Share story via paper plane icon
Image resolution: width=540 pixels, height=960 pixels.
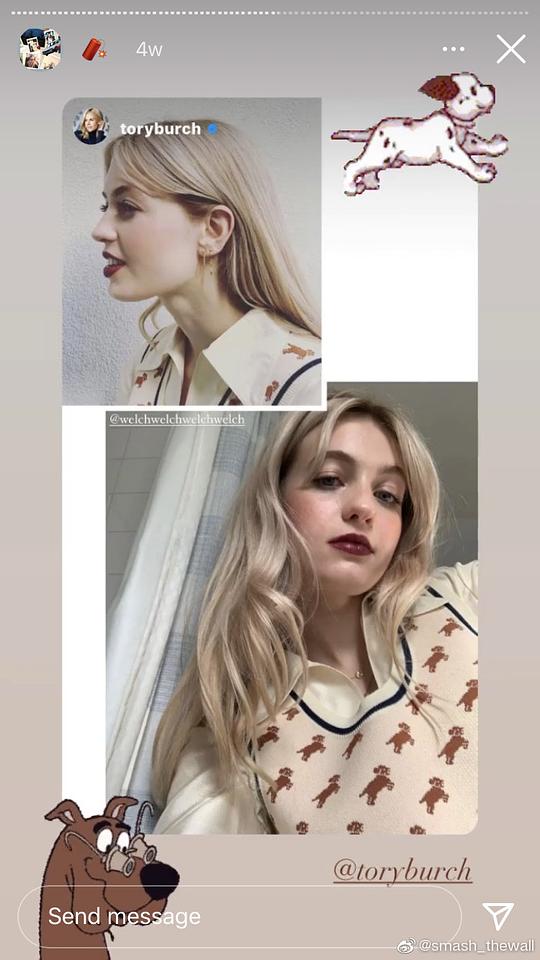pos(498,916)
